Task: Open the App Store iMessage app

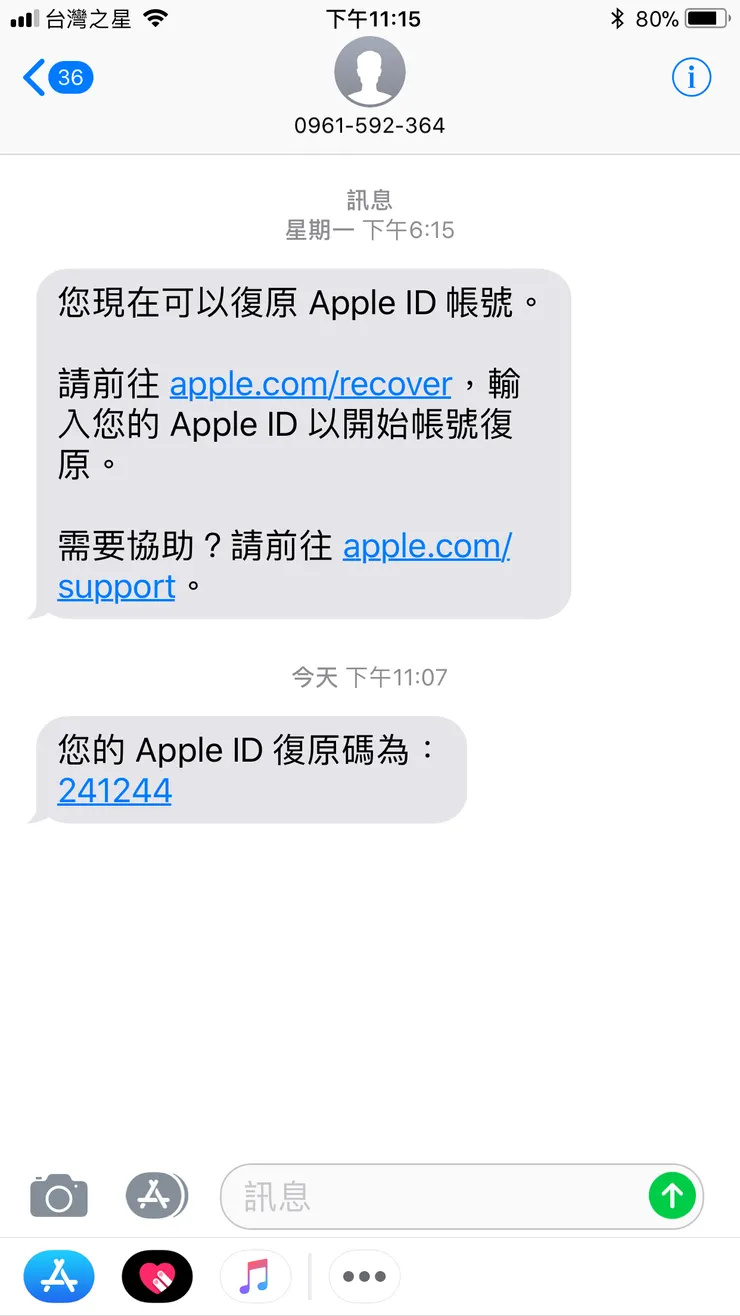Action: tap(59, 1276)
